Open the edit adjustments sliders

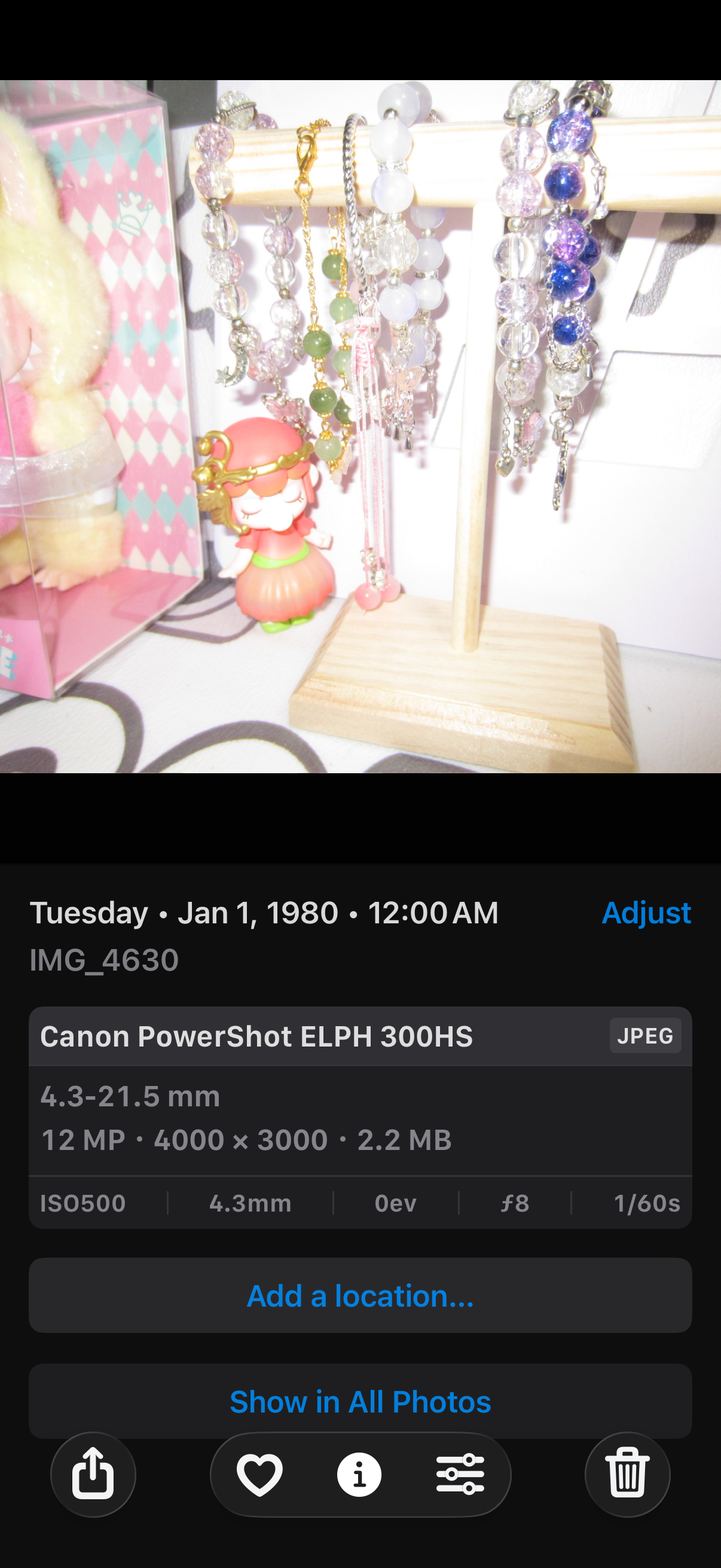tap(460, 1474)
